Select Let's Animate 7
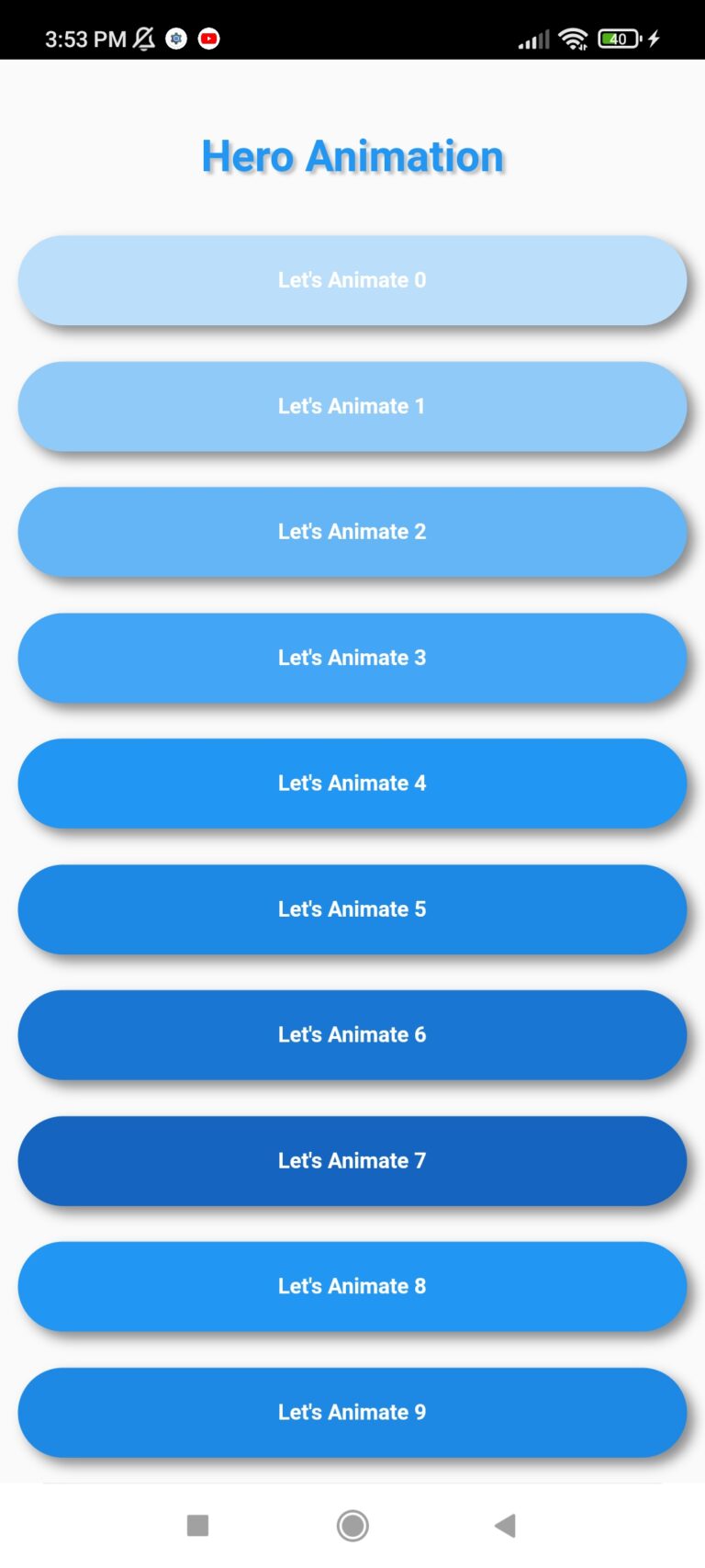 (352, 1161)
